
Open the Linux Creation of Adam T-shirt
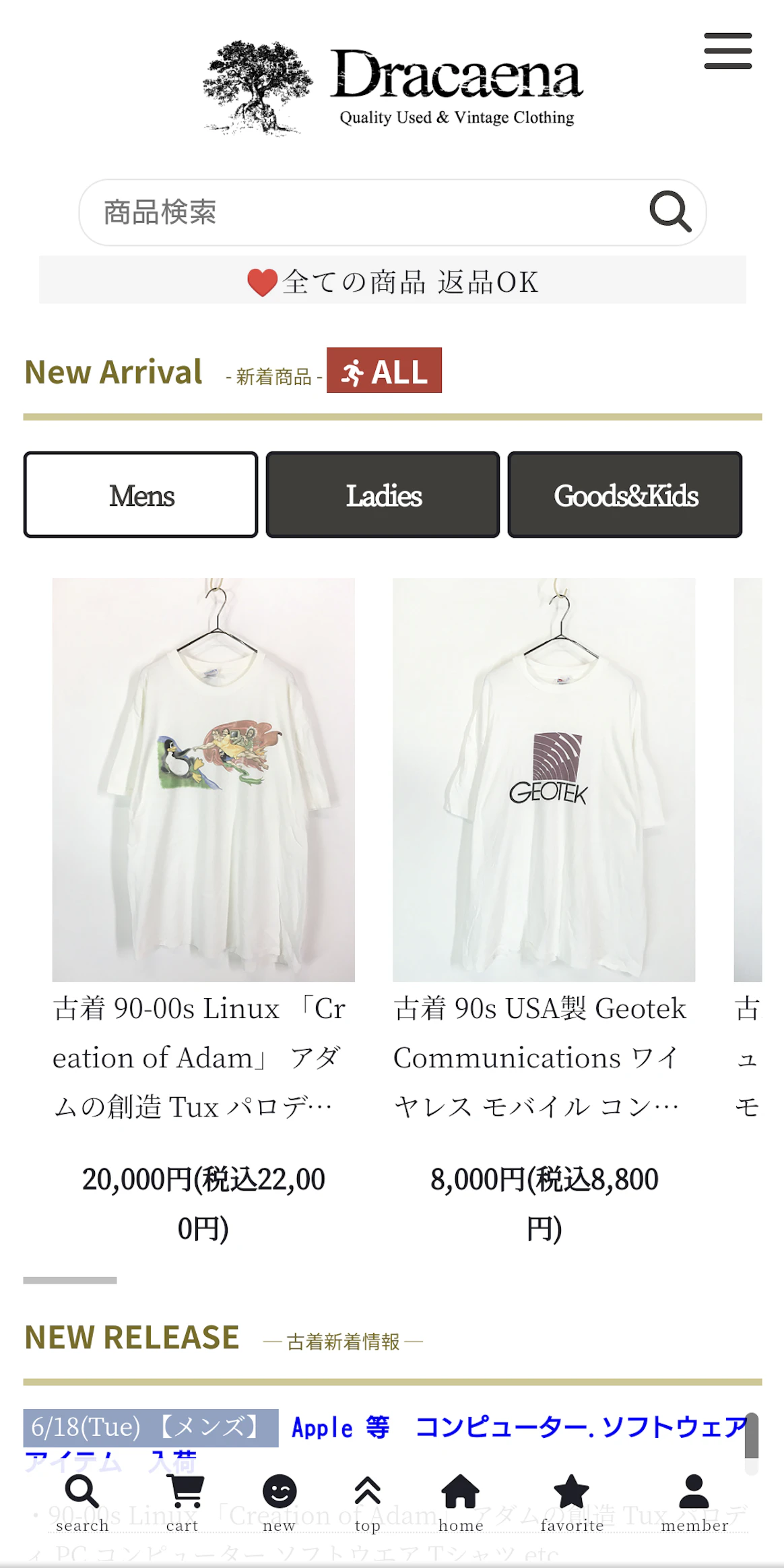point(203,780)
